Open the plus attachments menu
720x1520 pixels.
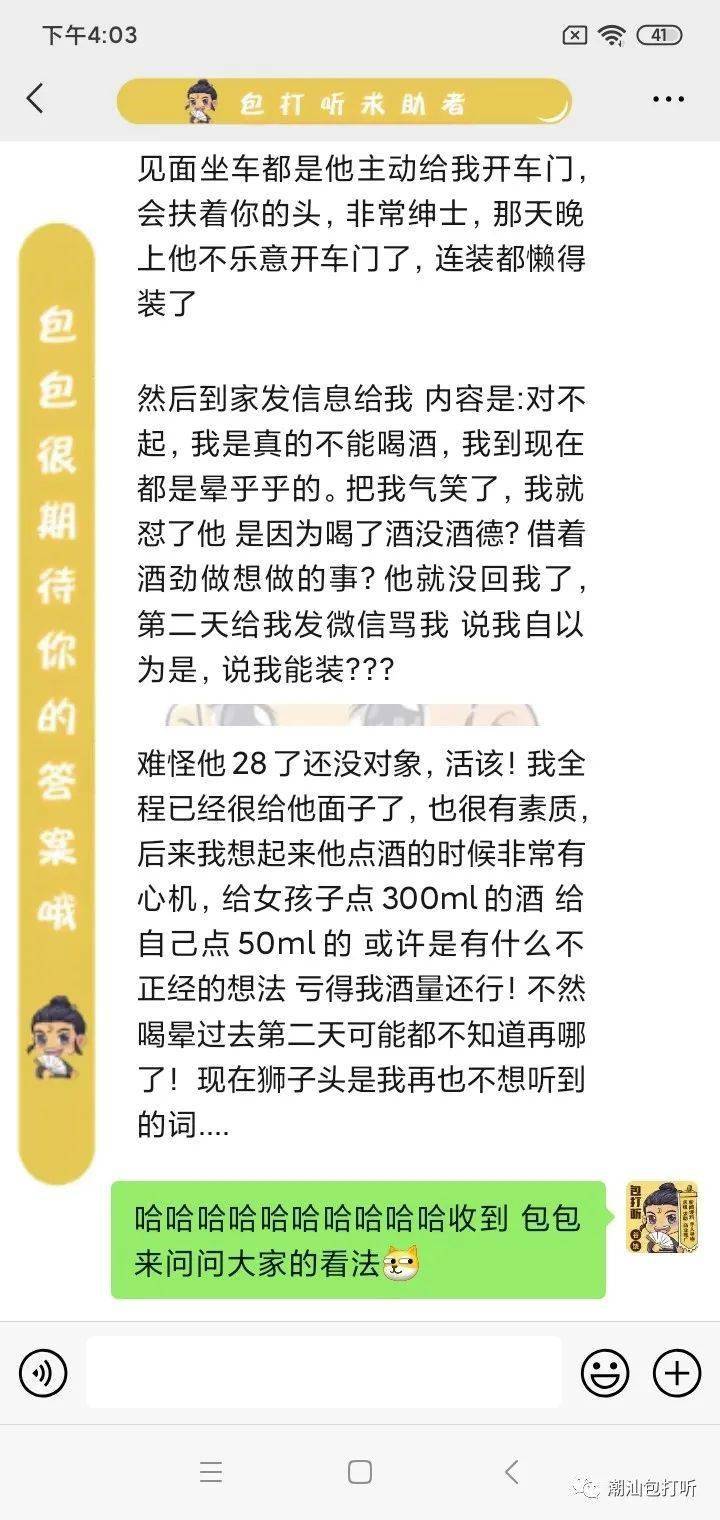[677, 1372]
